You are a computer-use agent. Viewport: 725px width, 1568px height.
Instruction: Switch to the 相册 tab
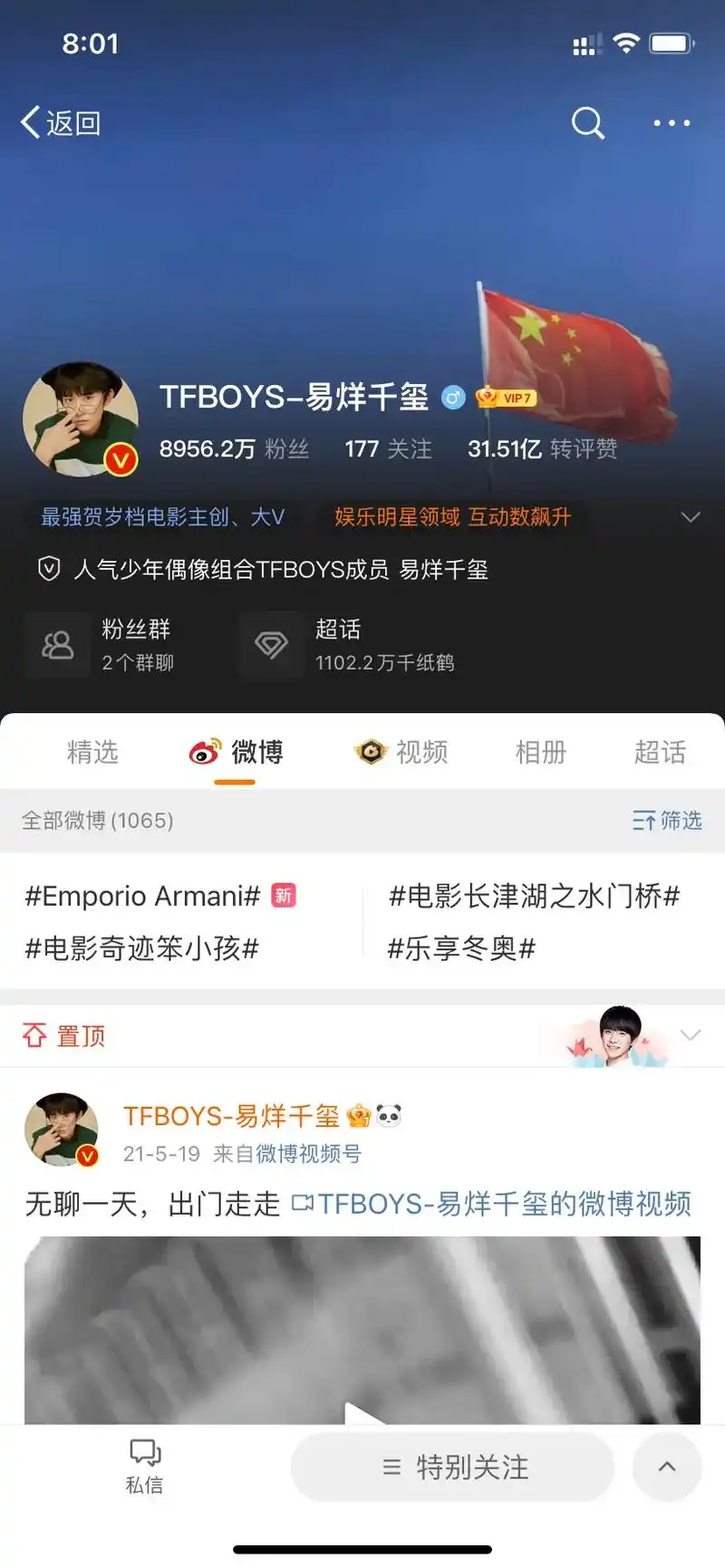(x=541, y=753)
